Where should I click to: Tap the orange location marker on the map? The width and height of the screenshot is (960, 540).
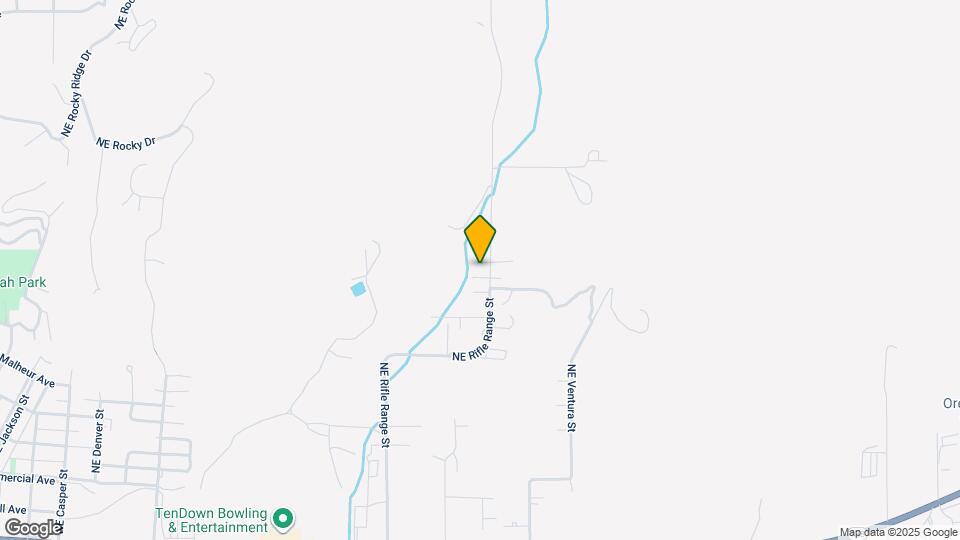[x=480, y=239]
